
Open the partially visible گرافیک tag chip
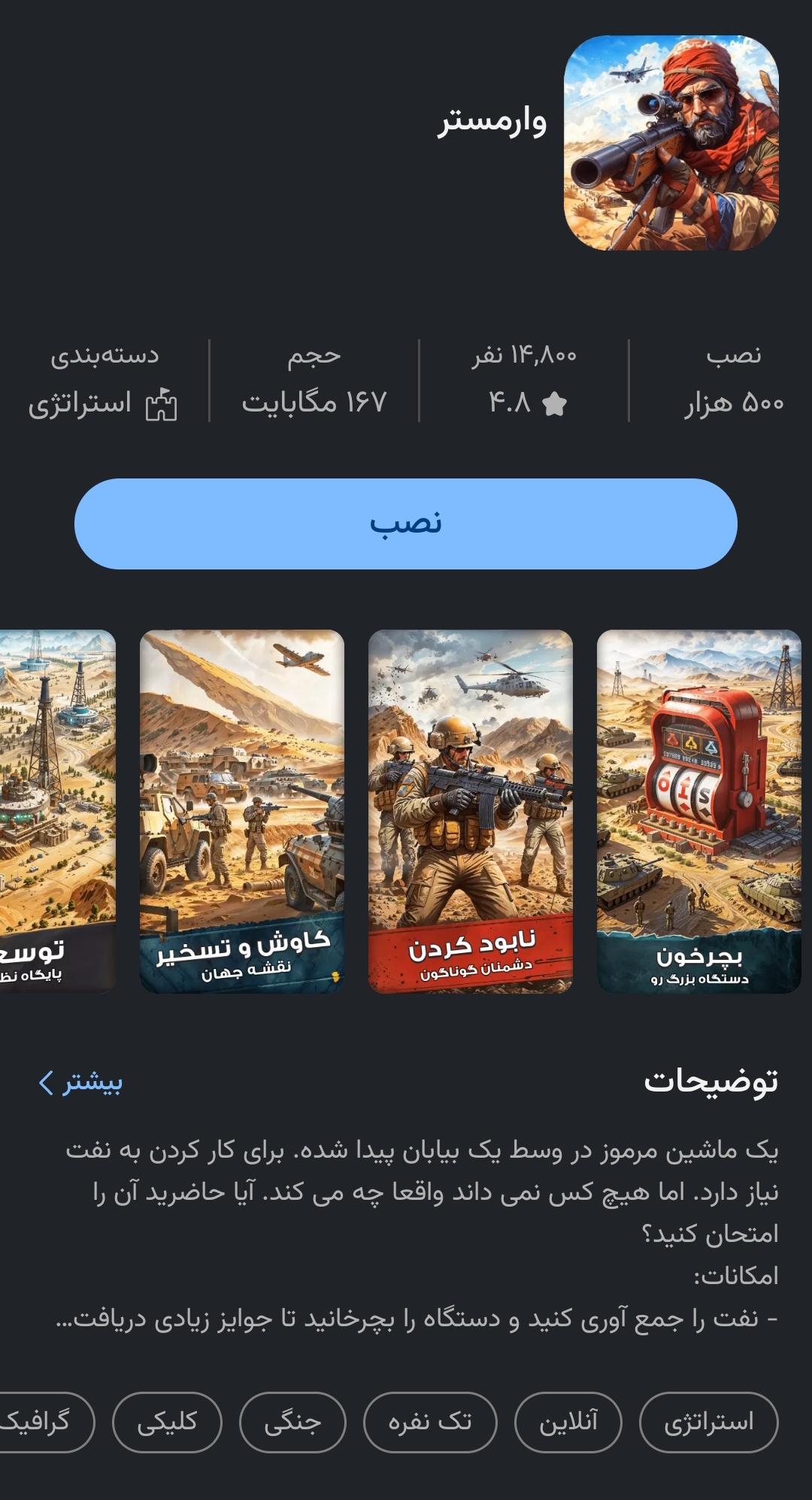(x=41, y=1422)
